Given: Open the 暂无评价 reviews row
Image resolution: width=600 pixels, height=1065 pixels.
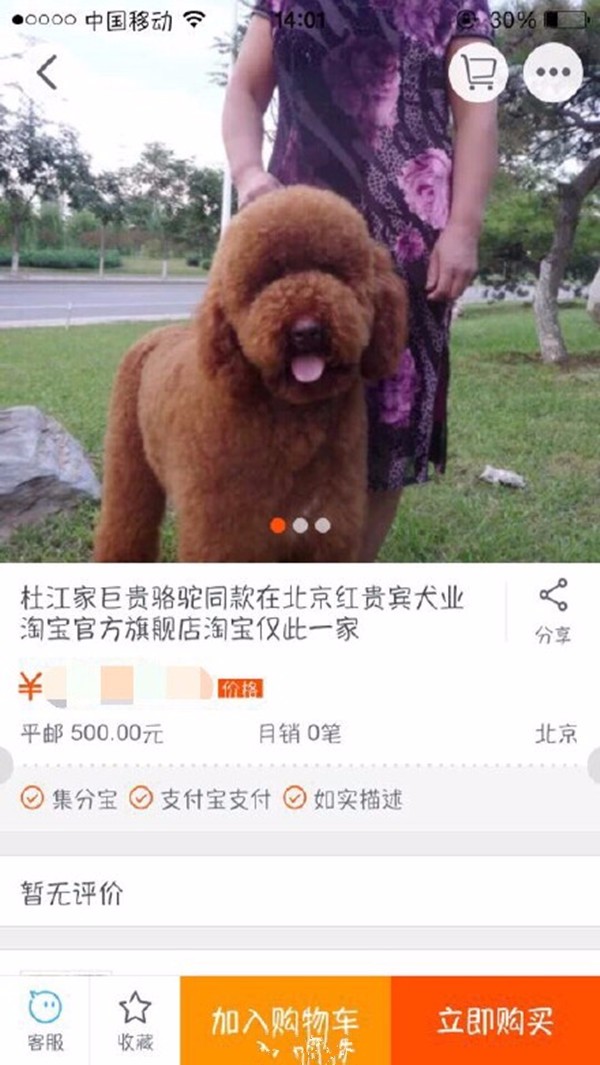Looking at the screenshot, I should point(300,893).
